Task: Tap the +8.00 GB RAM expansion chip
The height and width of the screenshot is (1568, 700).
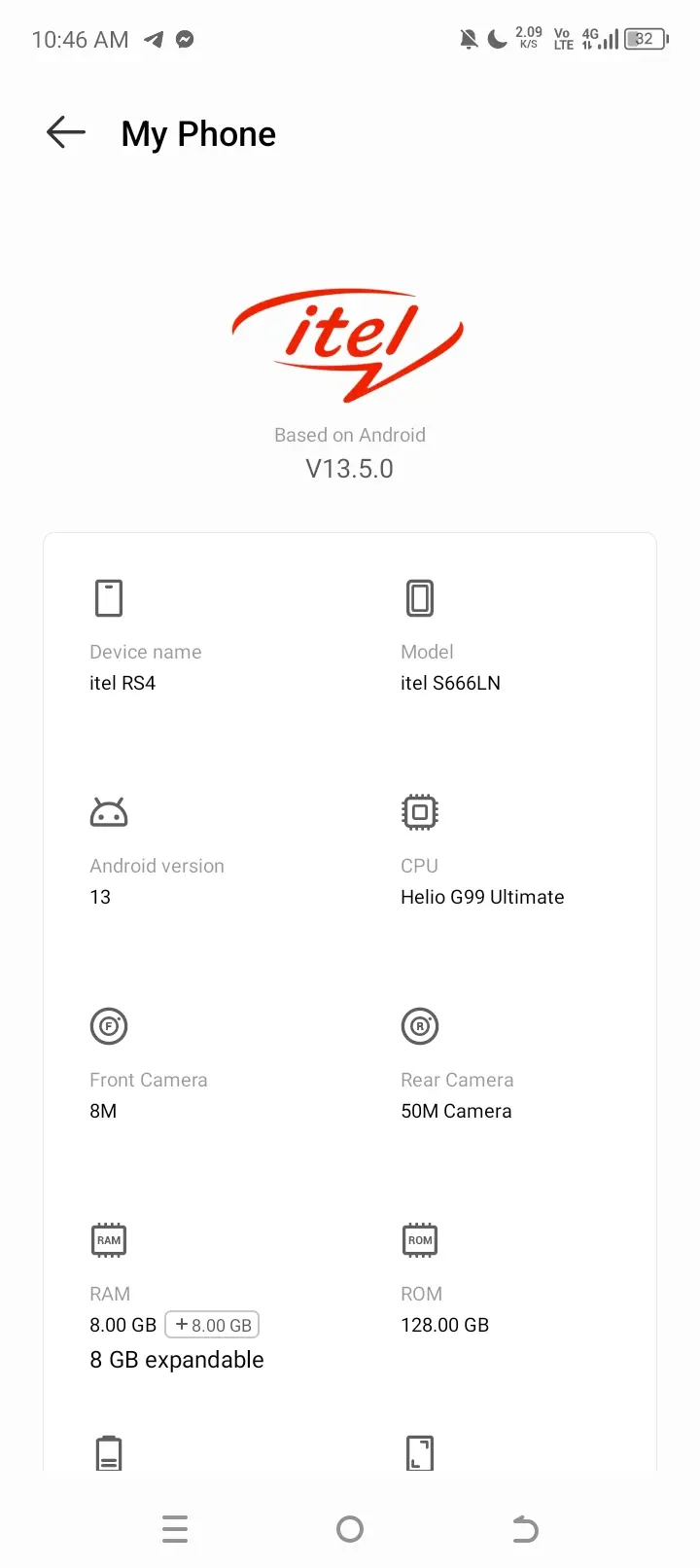Action: pyautogui.click(x=212, y=1325)
